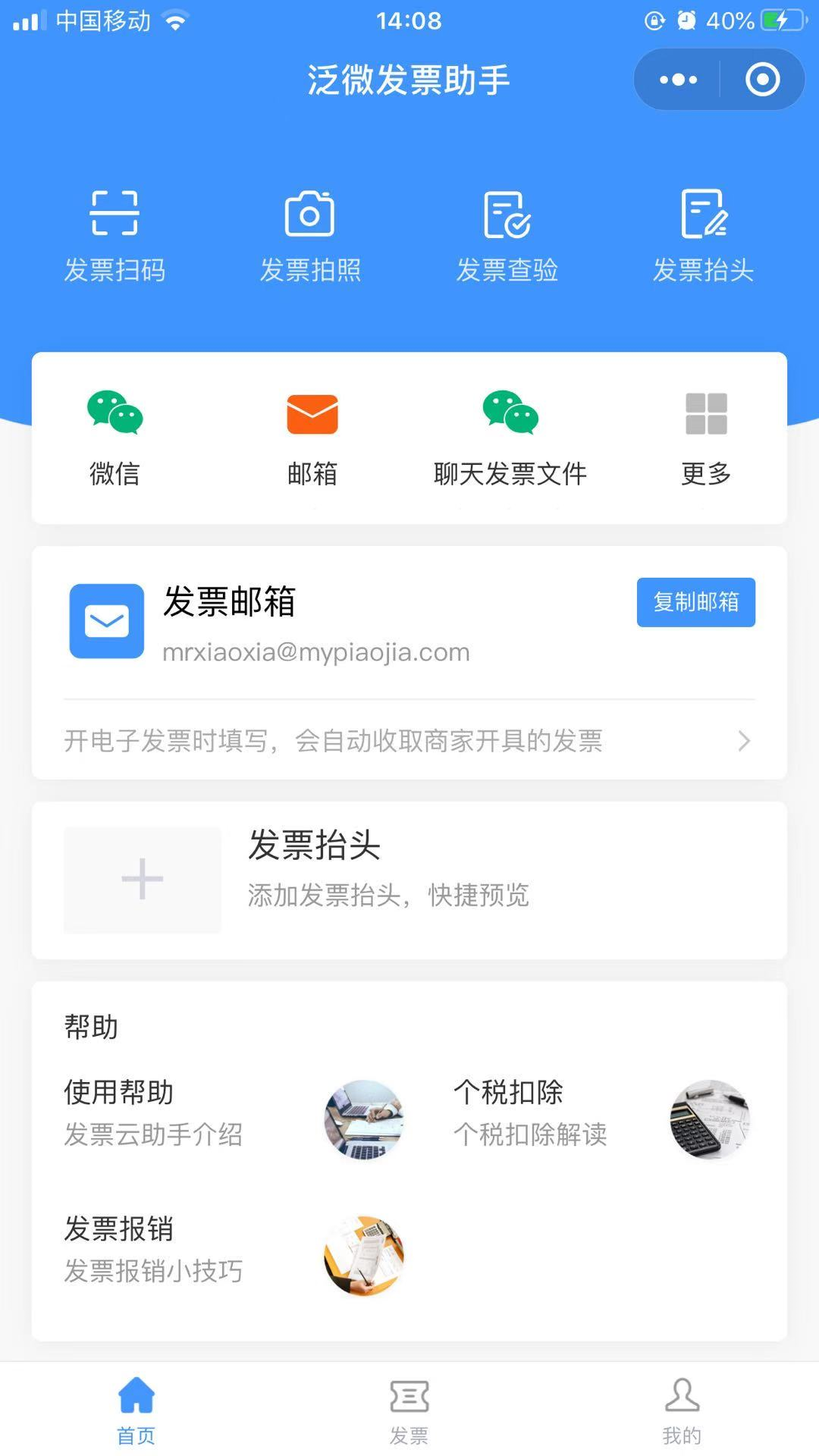Switch to the 发票 tab

click(409, 1410)
